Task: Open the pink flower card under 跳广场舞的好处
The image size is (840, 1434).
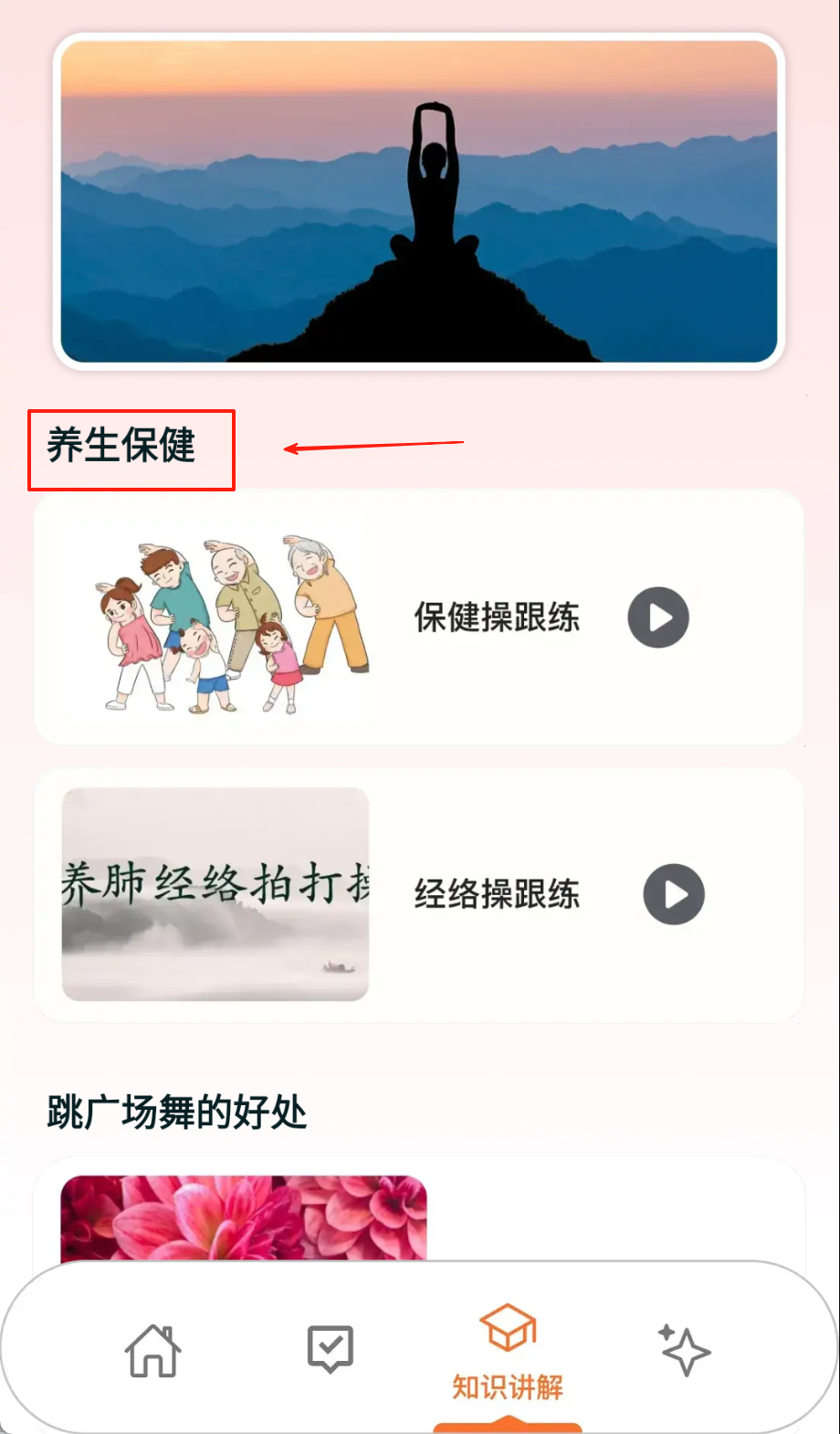Action: tap(244, 1218)
